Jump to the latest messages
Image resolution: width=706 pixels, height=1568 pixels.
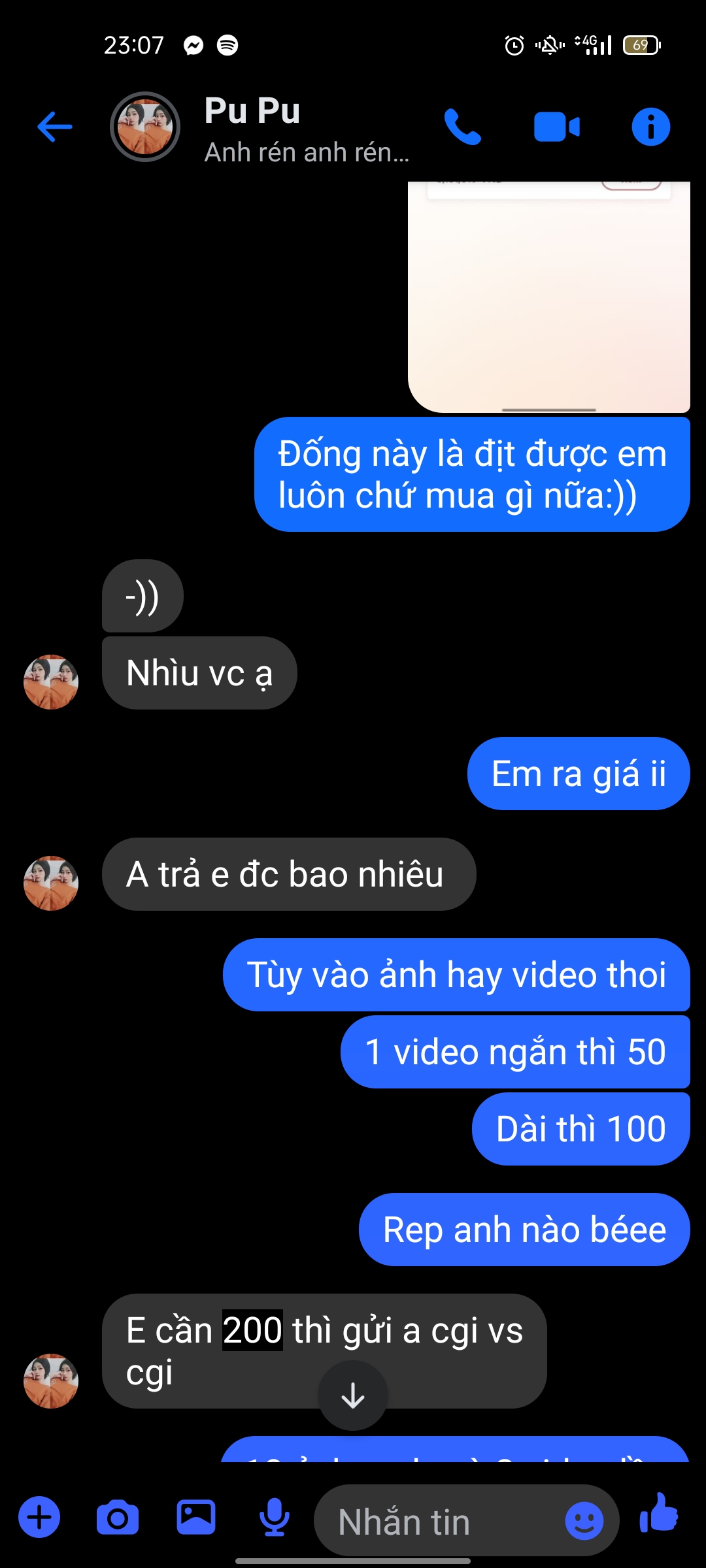click(353, 1396)
